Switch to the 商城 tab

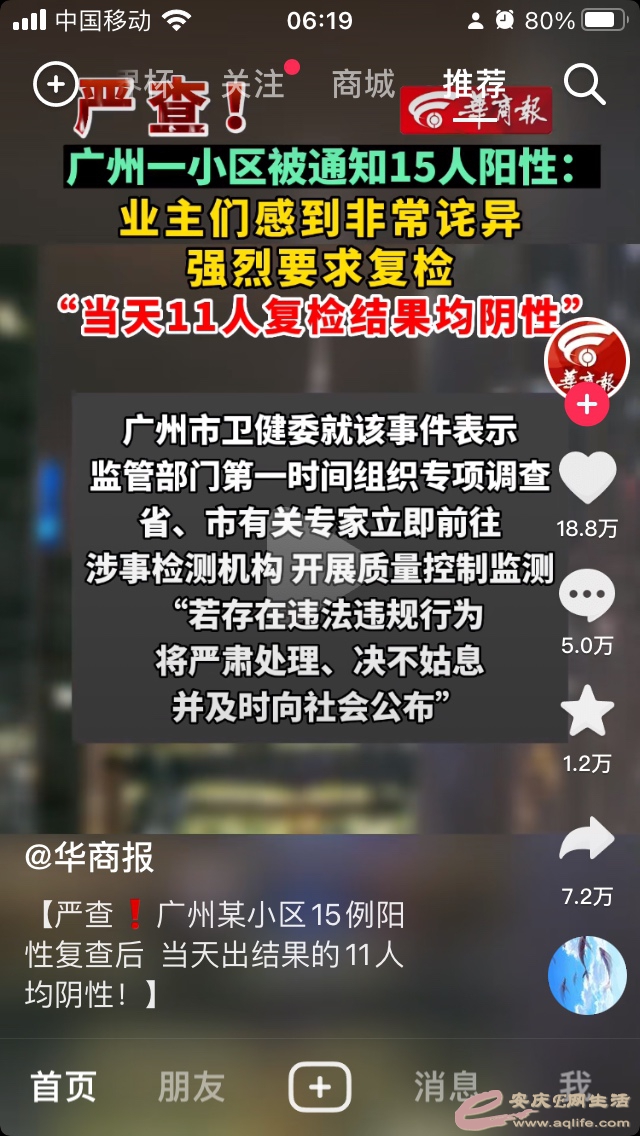[363, 84]
